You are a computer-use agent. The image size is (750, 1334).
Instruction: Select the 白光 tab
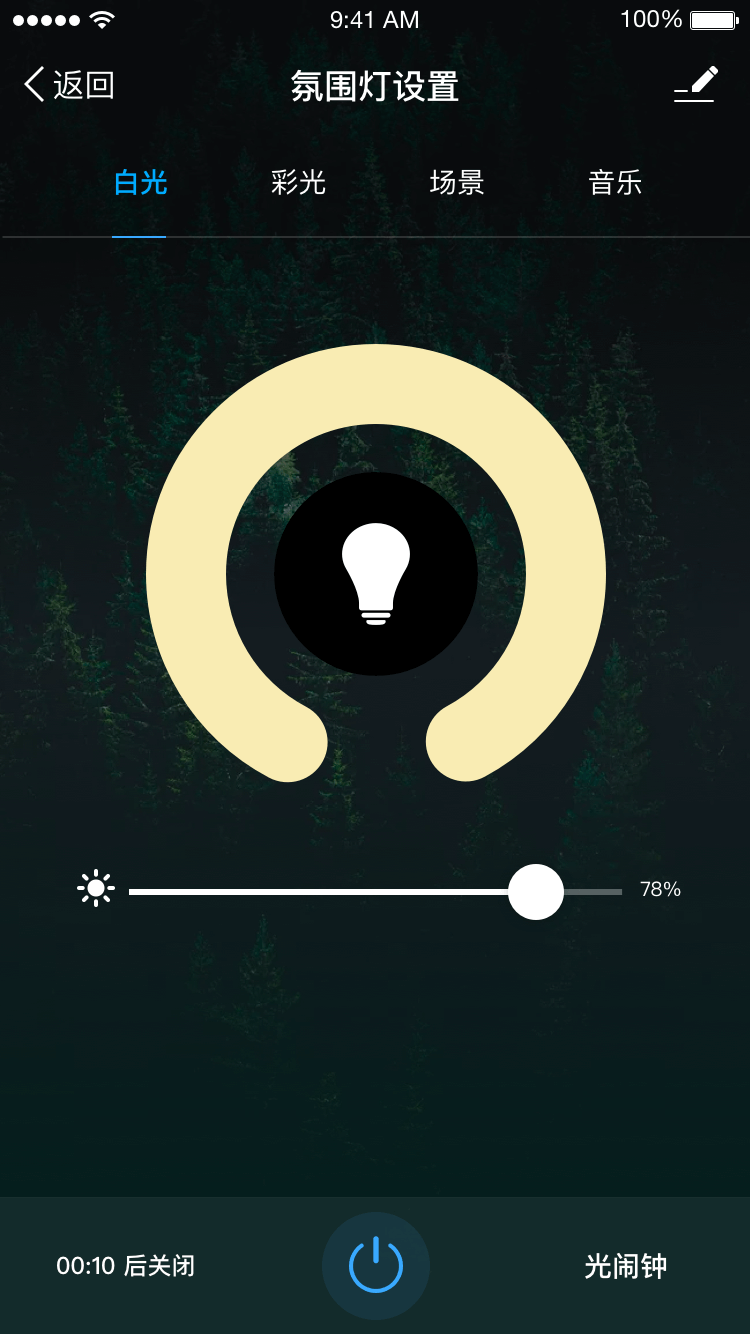pyautogui.click(x=140, y=183)
